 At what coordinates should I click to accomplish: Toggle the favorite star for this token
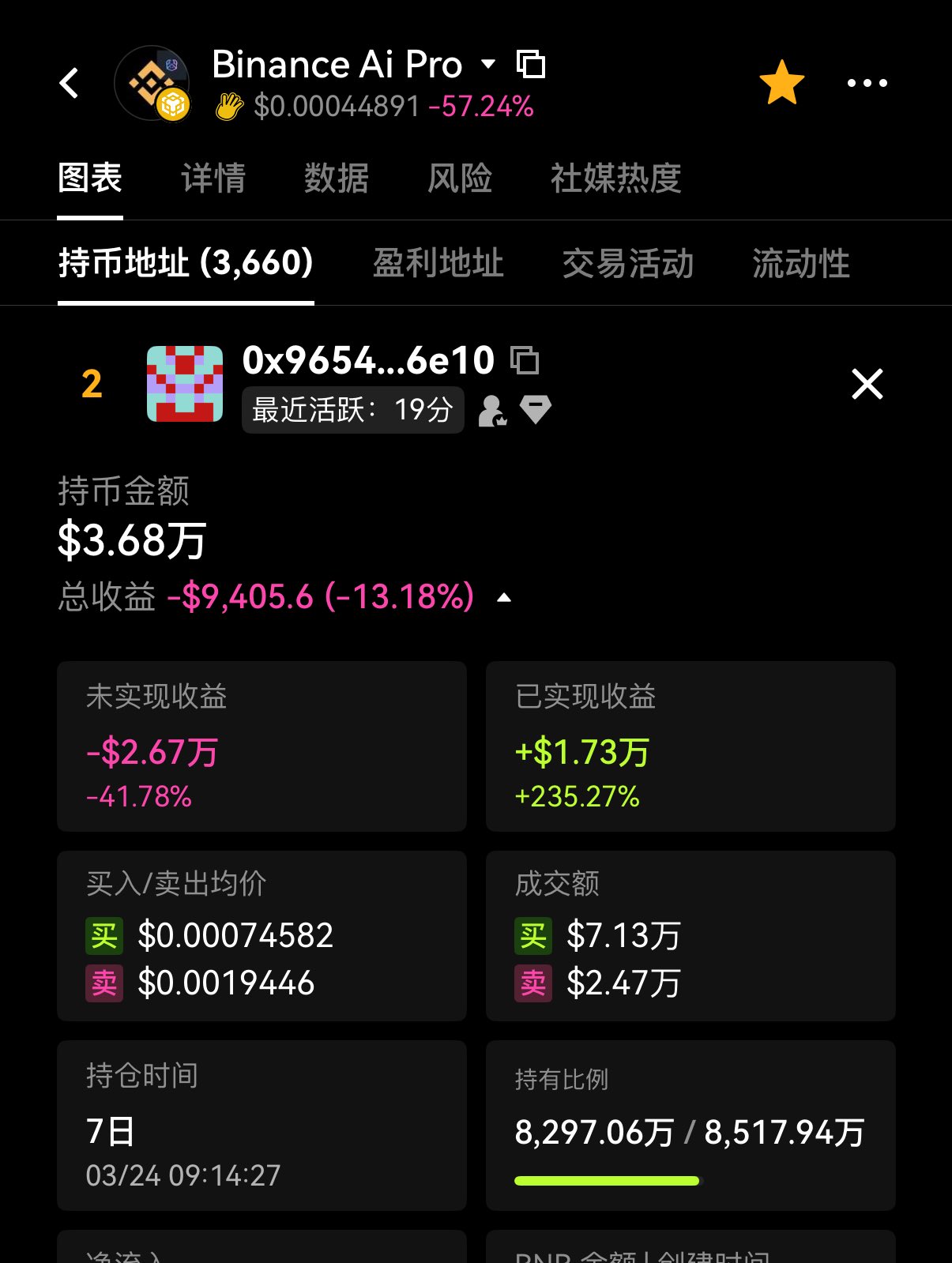(x=781, y=83)
